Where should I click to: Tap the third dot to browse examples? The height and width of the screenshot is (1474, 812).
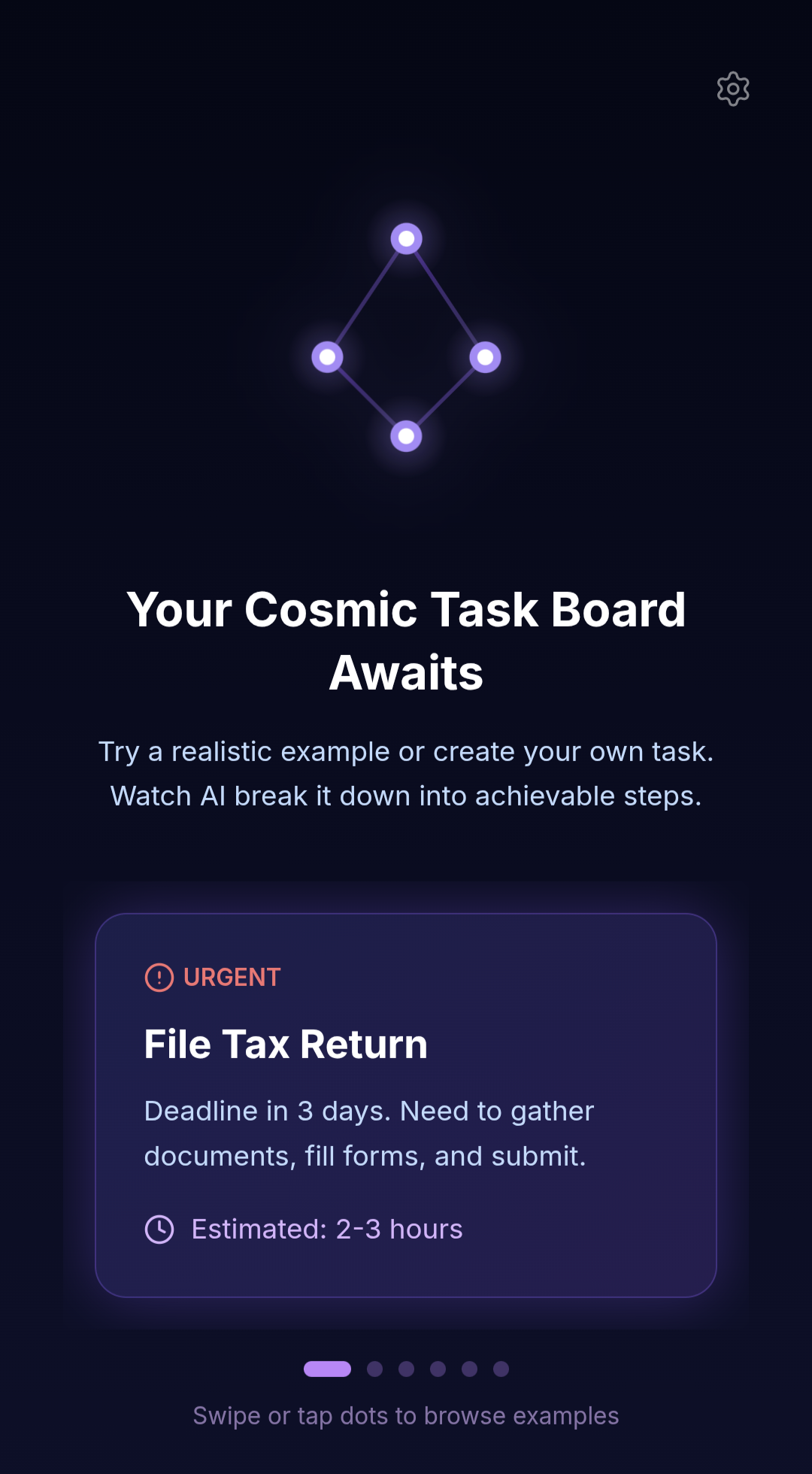406,1369
